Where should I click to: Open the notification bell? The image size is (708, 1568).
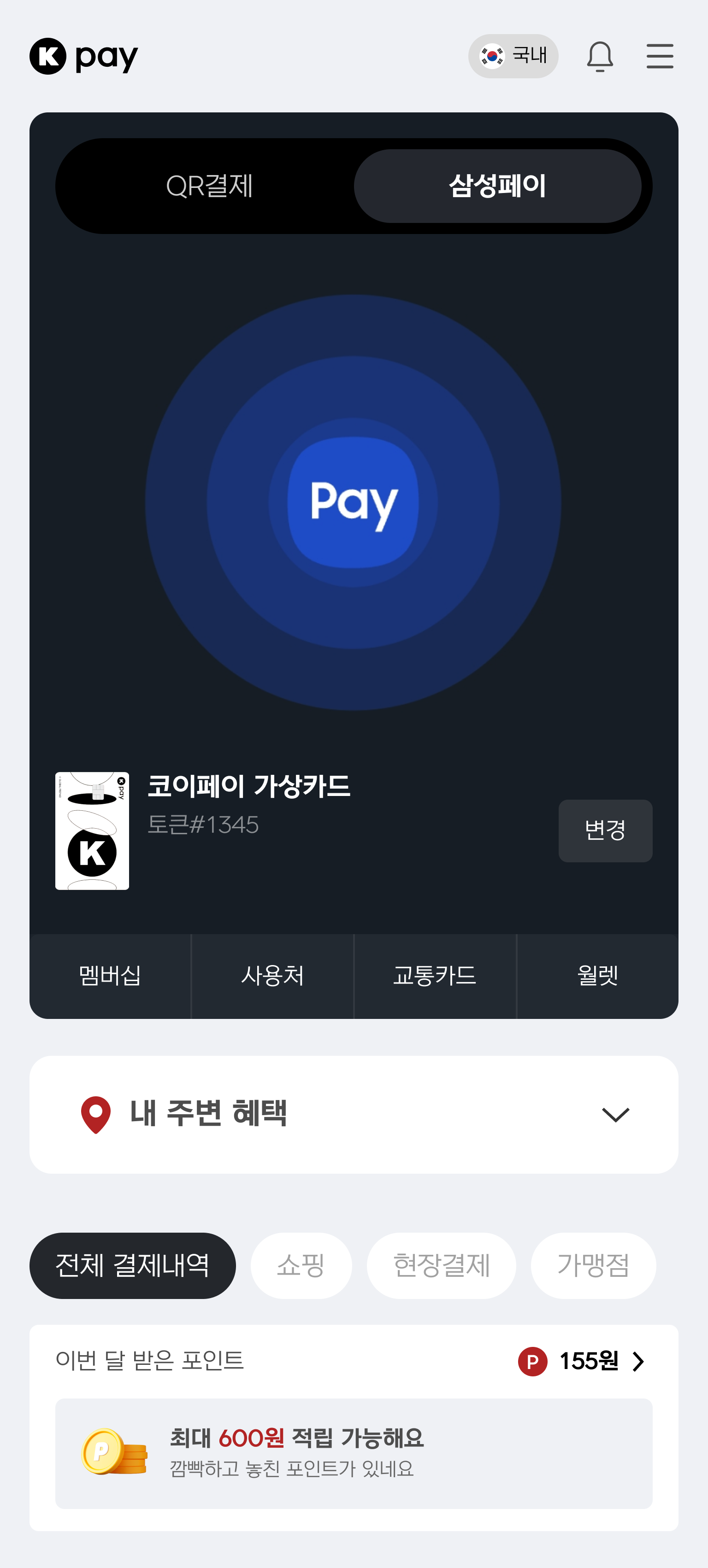[x=600, y=55]
